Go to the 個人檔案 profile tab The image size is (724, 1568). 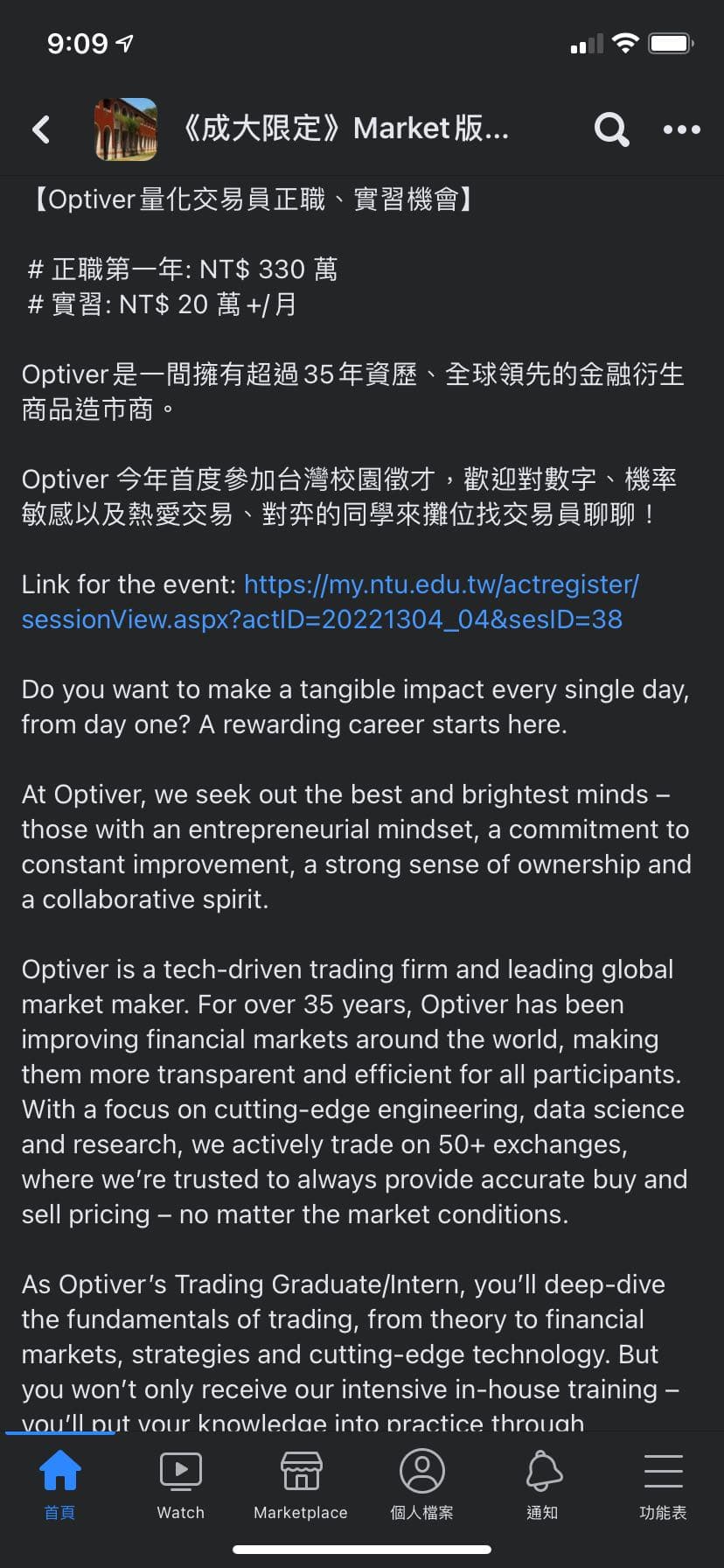[x=421, y=1484]
